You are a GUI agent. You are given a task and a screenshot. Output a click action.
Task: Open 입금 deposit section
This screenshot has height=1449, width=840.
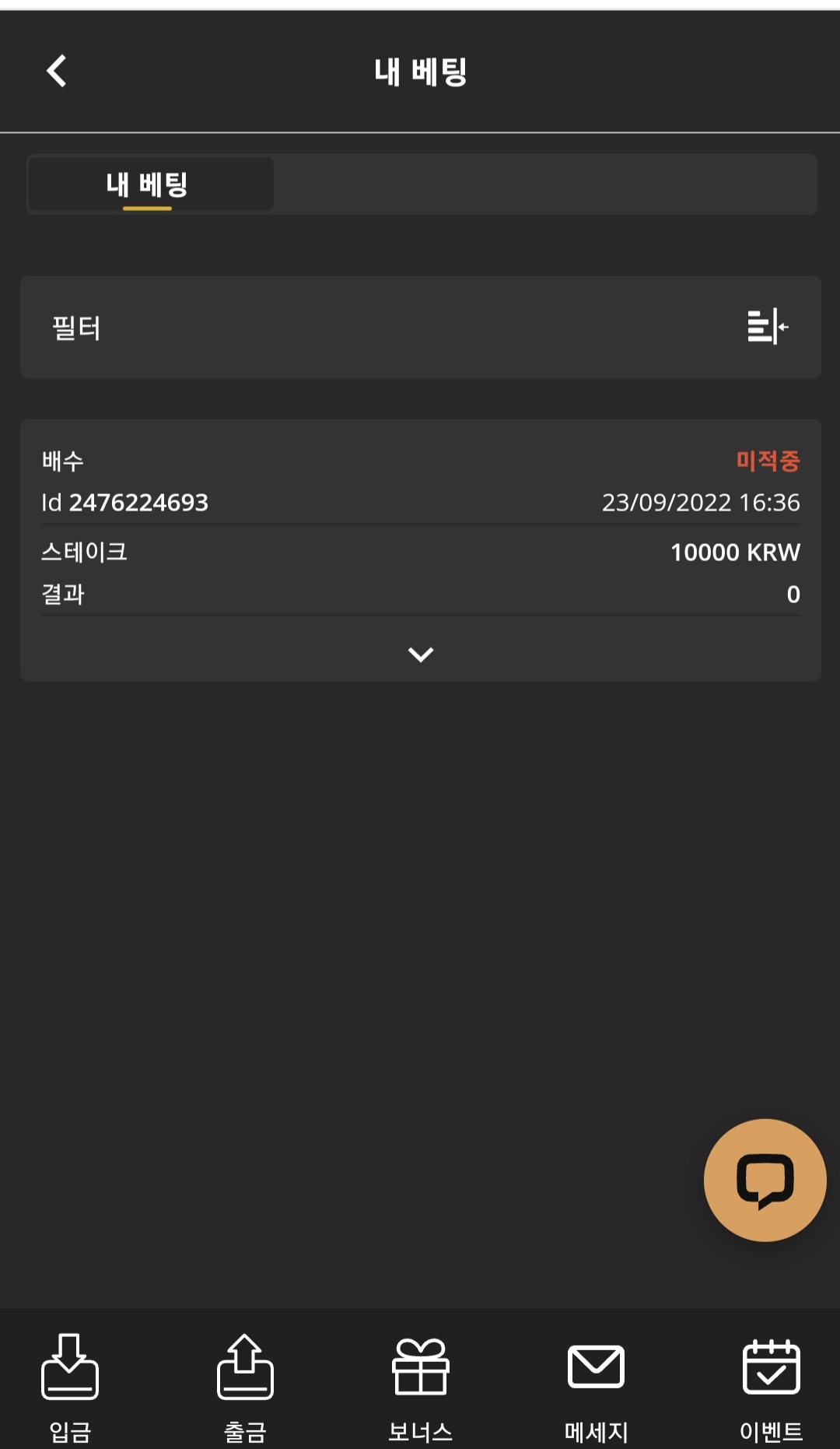(x=70, y=1385)
